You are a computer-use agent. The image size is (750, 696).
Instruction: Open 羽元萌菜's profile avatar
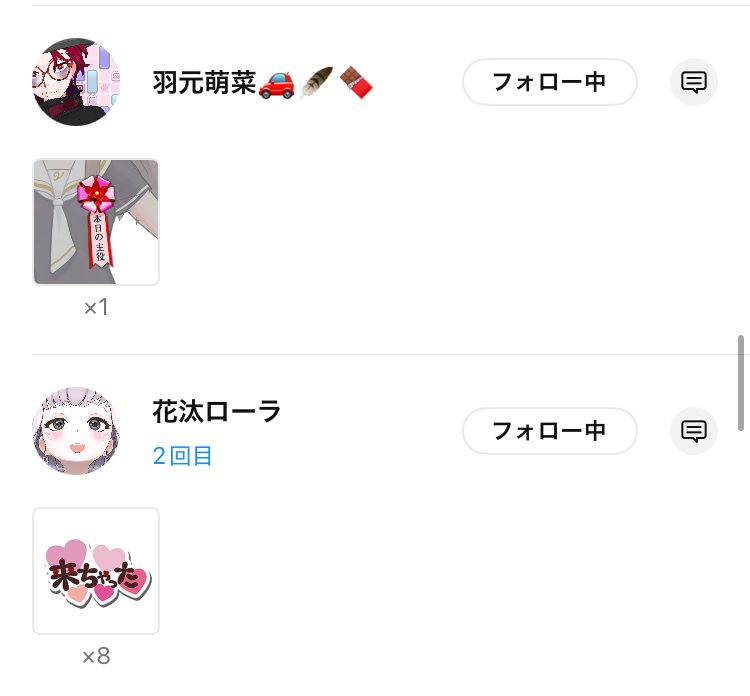(x=77, y=82)
